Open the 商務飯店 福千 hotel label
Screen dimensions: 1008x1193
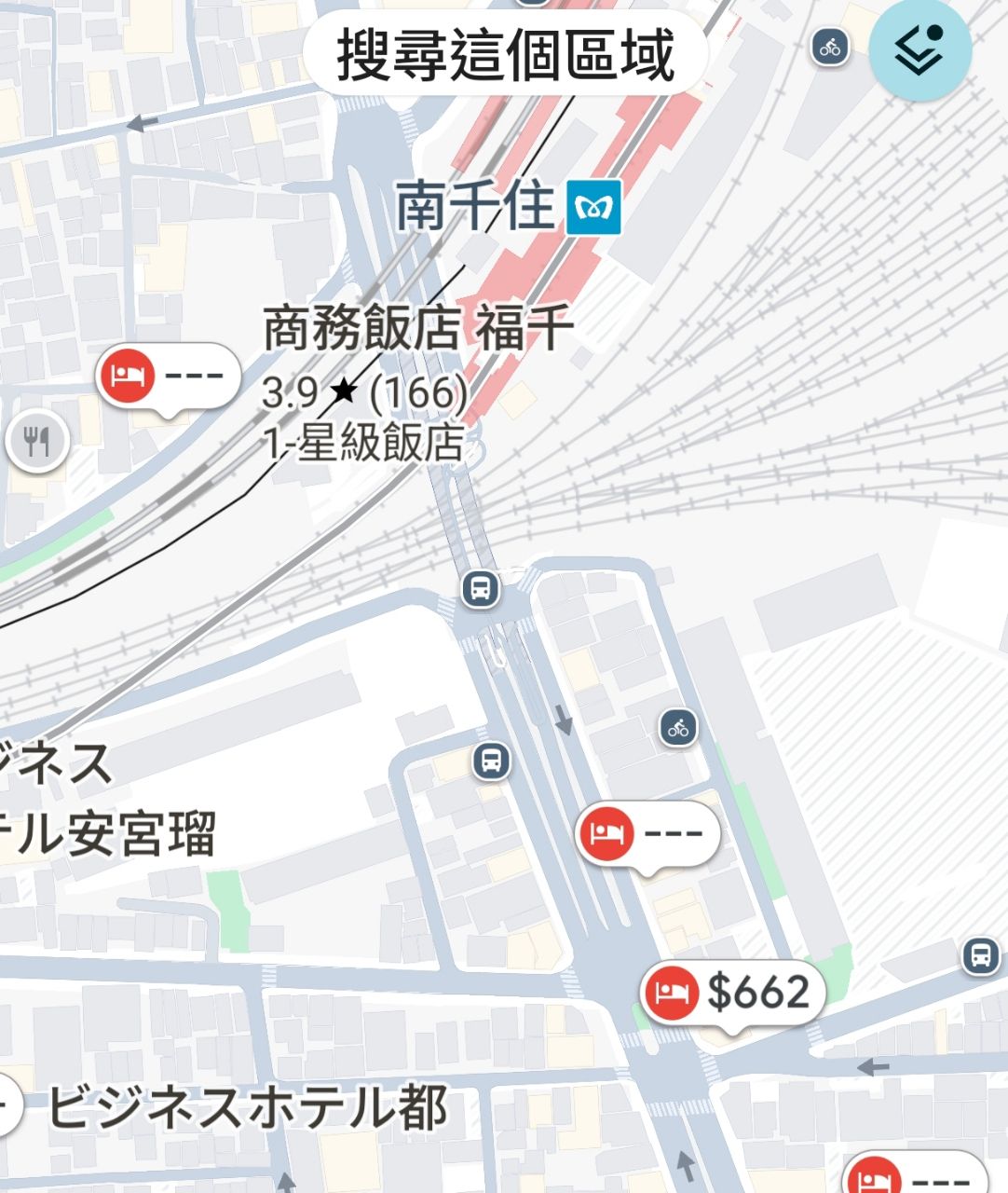tap(418, 328)
